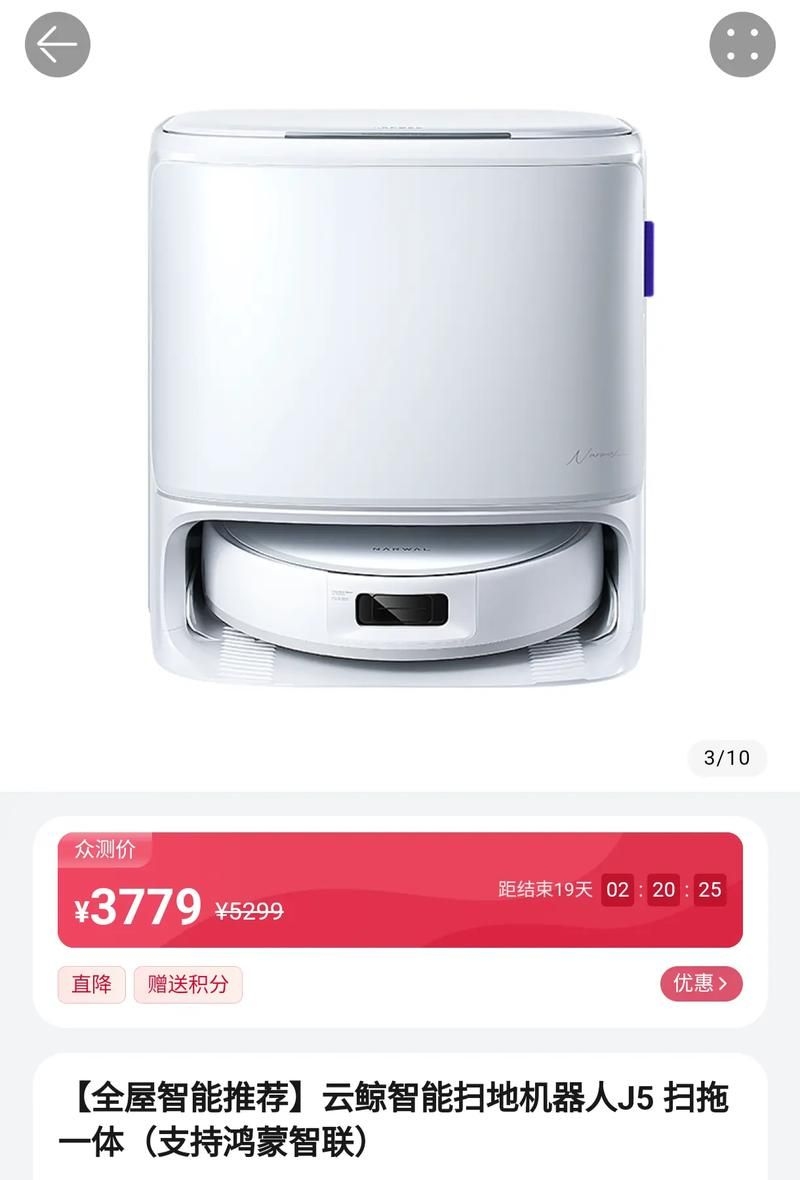Expand the 优惠 chevron to view discounts

pyautogui.click(x=722, y=985)
